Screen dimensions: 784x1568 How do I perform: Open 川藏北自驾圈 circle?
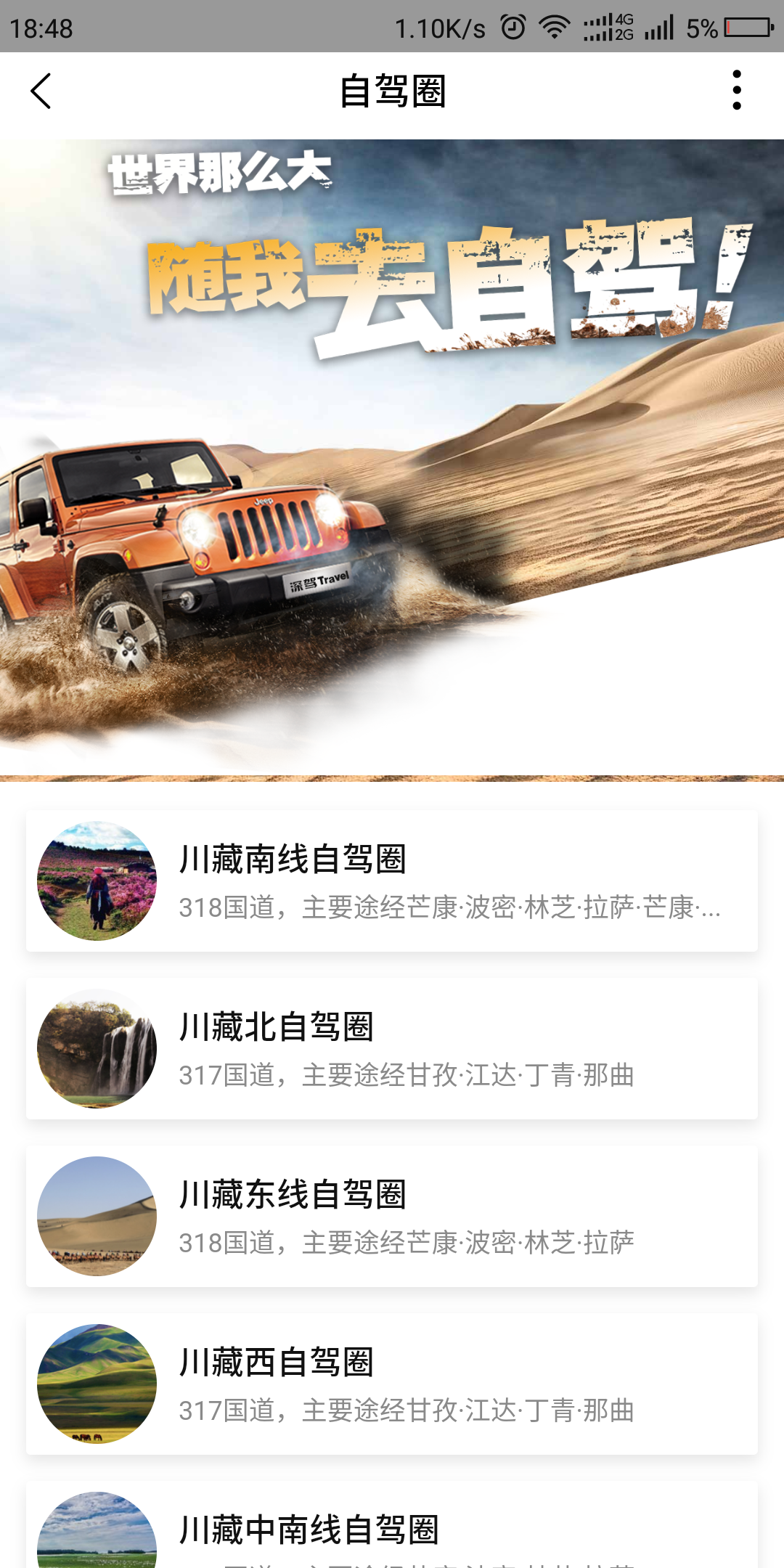point(392,1048)
